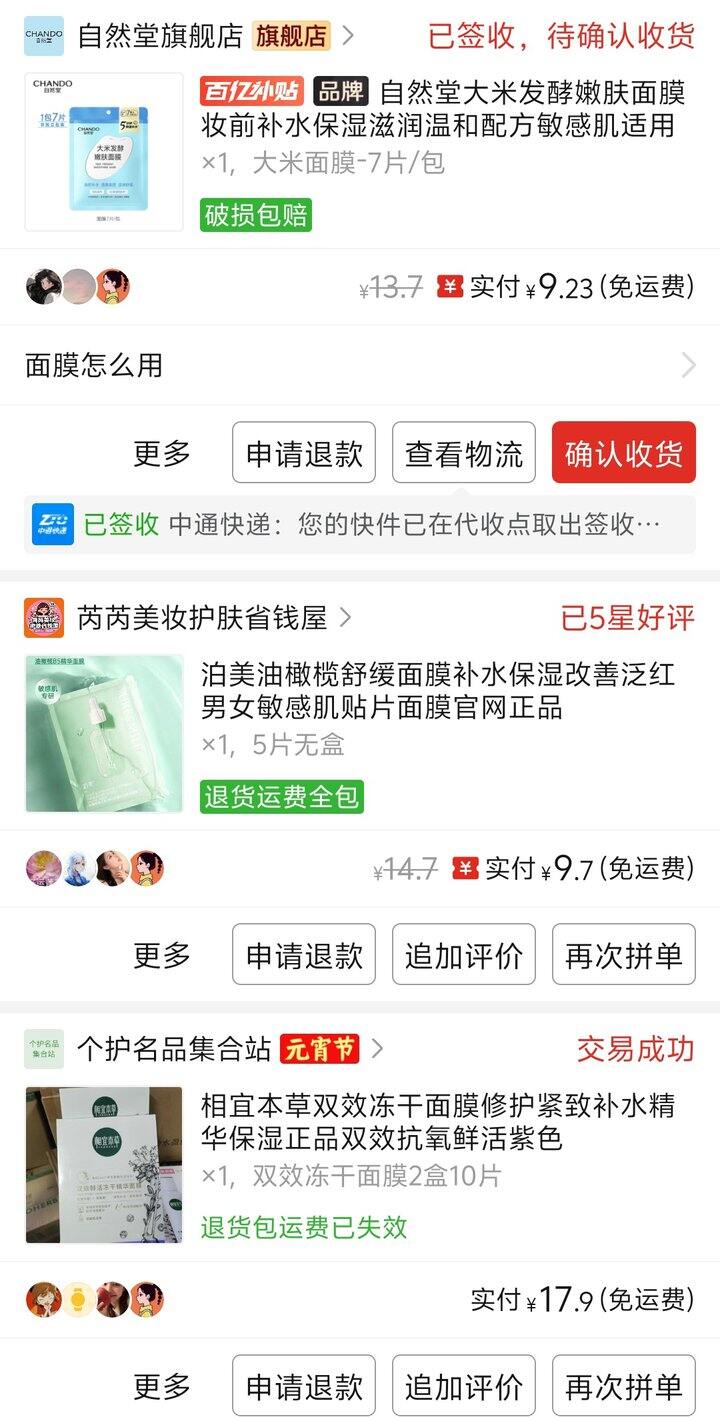Image resolution: width=720 pixels, height=1417 pixels.
Task: Reorder the 相宜本草 mask with 再次拼单
Action: (x=623, y=1386)
